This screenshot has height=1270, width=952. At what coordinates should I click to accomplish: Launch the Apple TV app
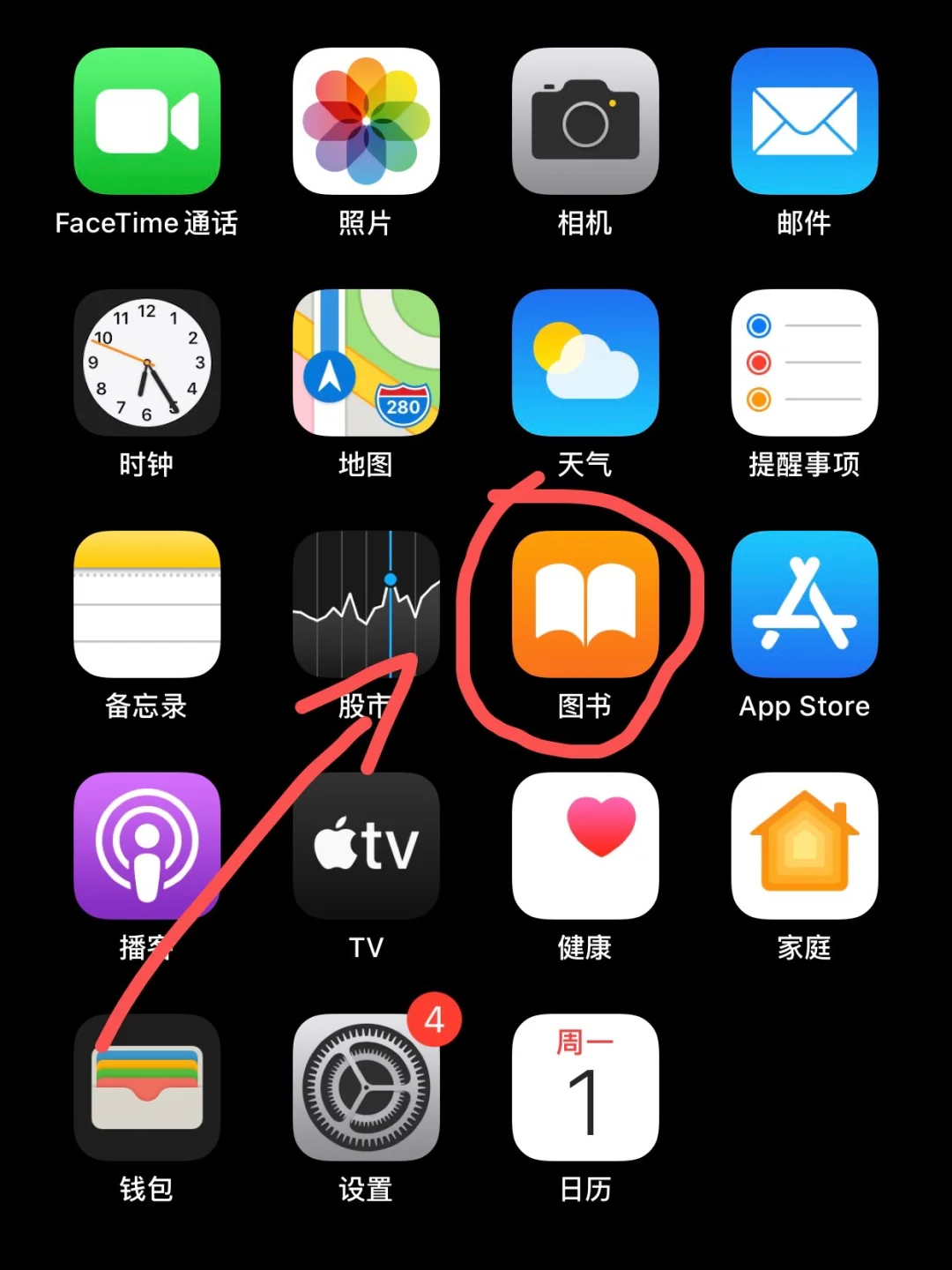click(366, 846)
